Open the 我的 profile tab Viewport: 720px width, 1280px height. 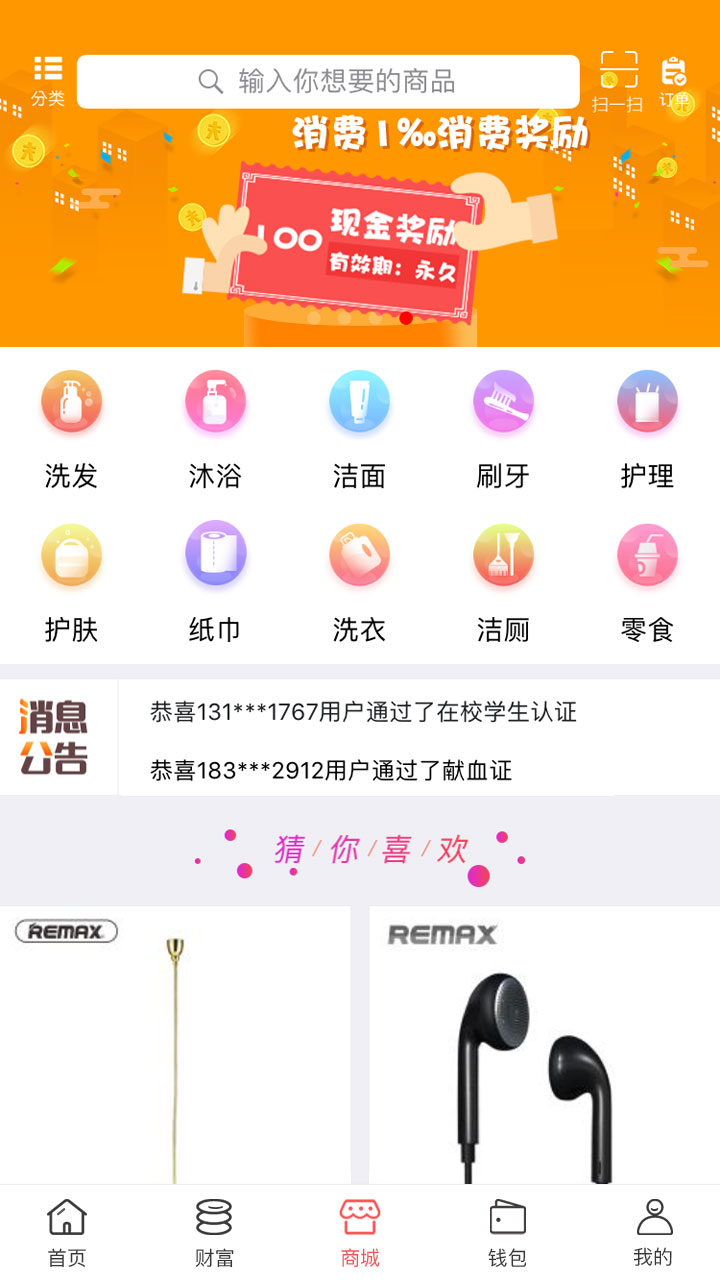point(653,1232)
